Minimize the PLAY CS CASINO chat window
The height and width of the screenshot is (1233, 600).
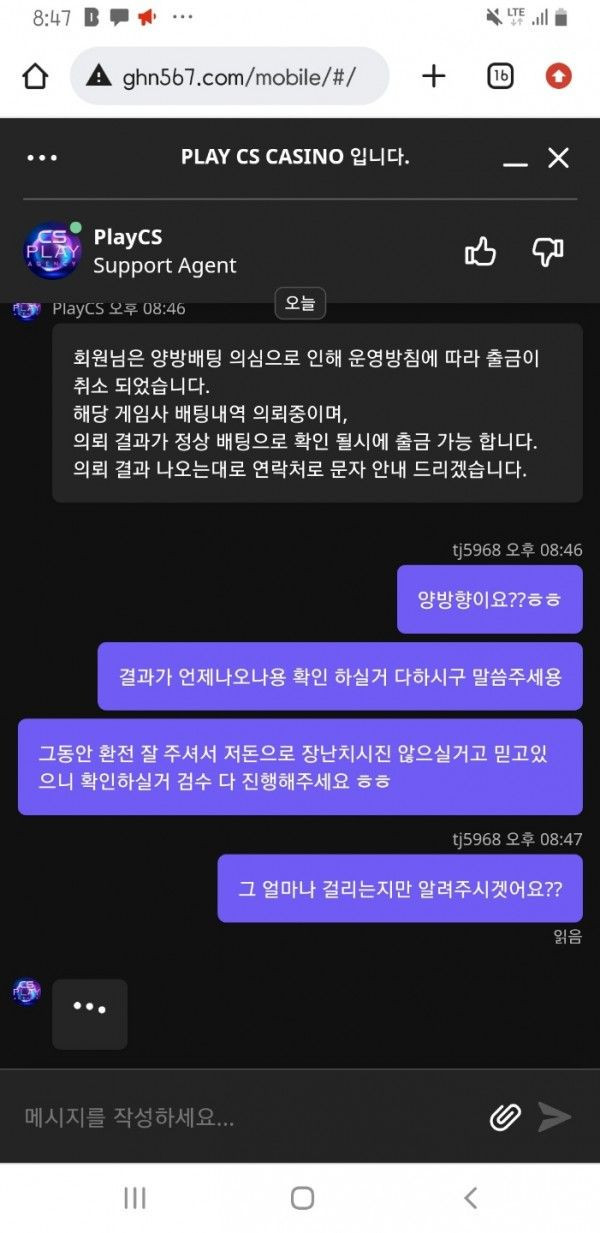[x=515, y=158]
